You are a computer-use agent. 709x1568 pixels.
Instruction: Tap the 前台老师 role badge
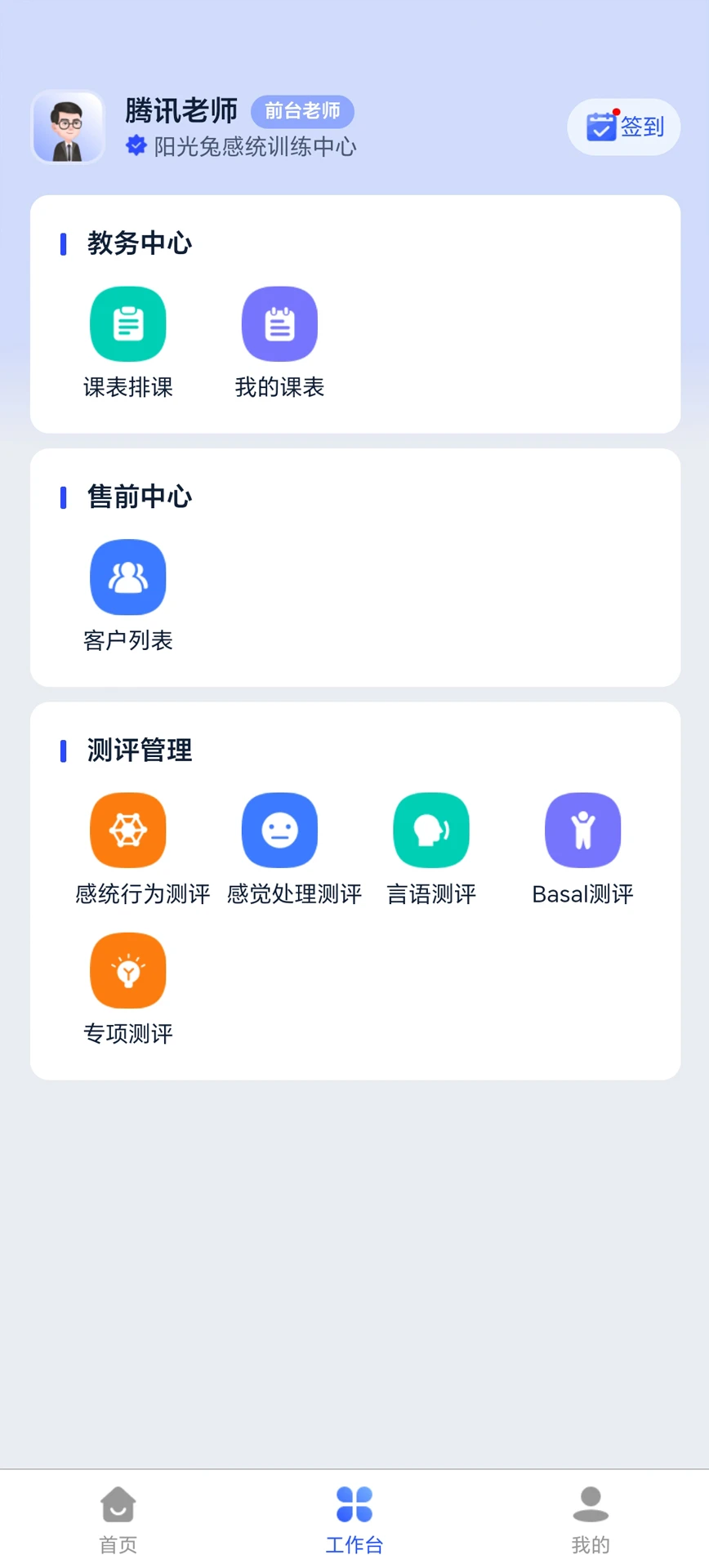coord(302,112)
